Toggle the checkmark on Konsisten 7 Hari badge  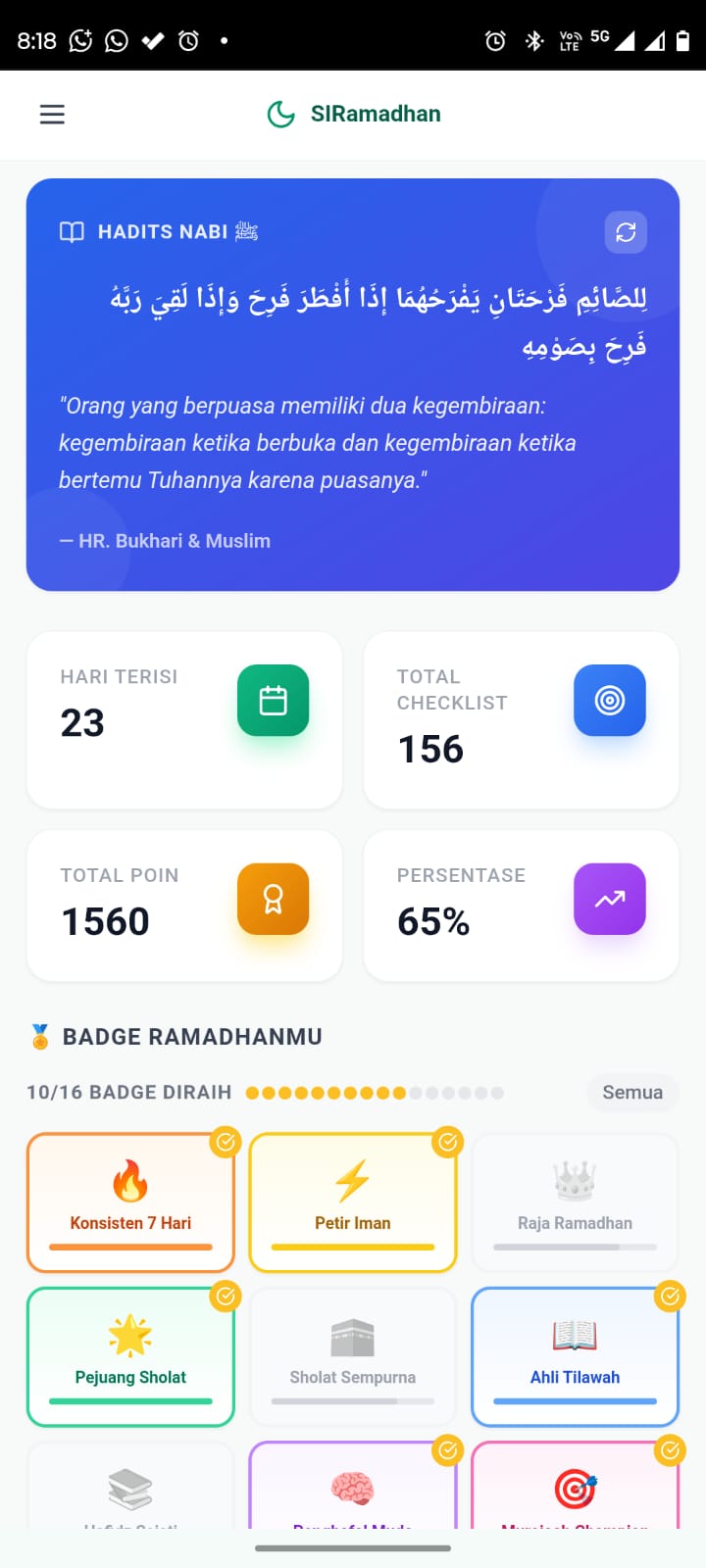tap(225, 1142)
